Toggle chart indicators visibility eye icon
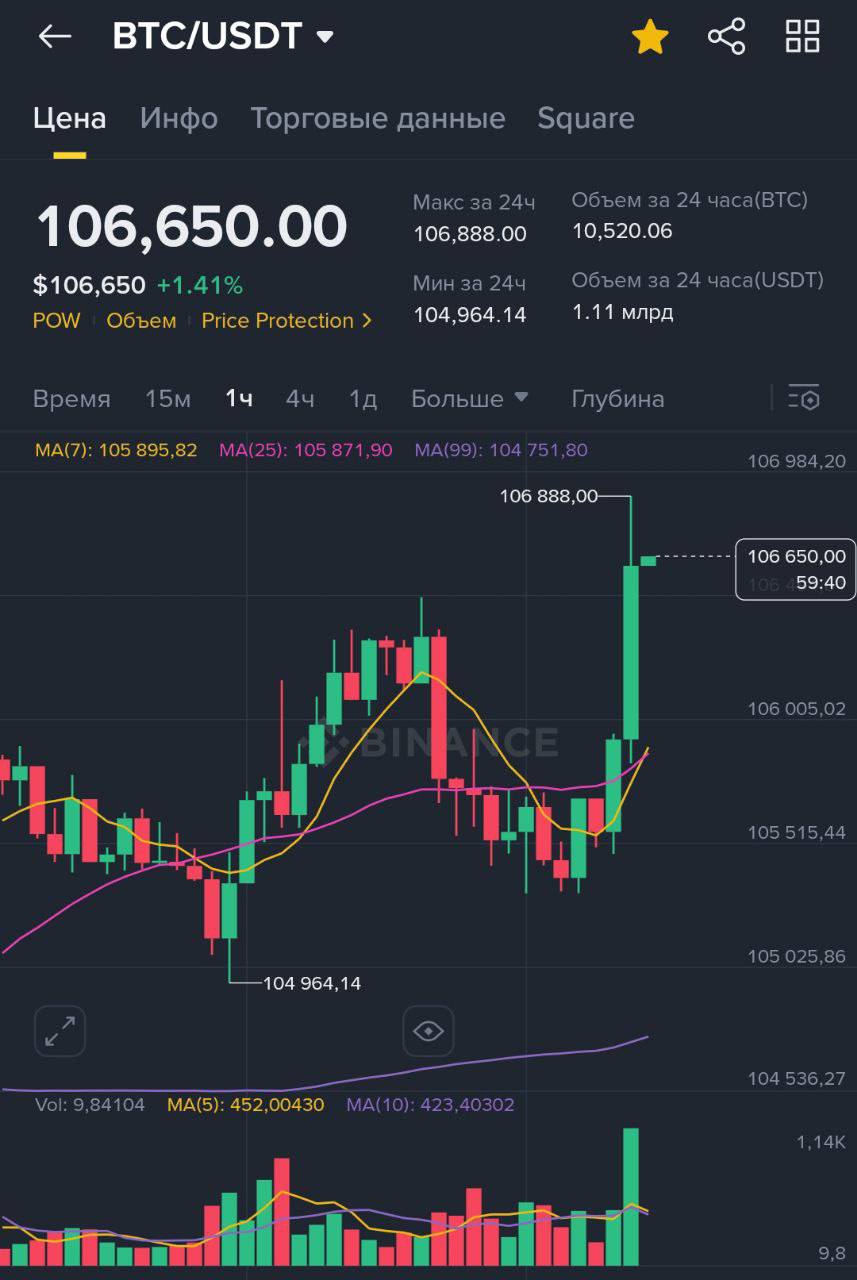Image resolution: width=857 pixels, height=1280 pixels. (428, 1031)
